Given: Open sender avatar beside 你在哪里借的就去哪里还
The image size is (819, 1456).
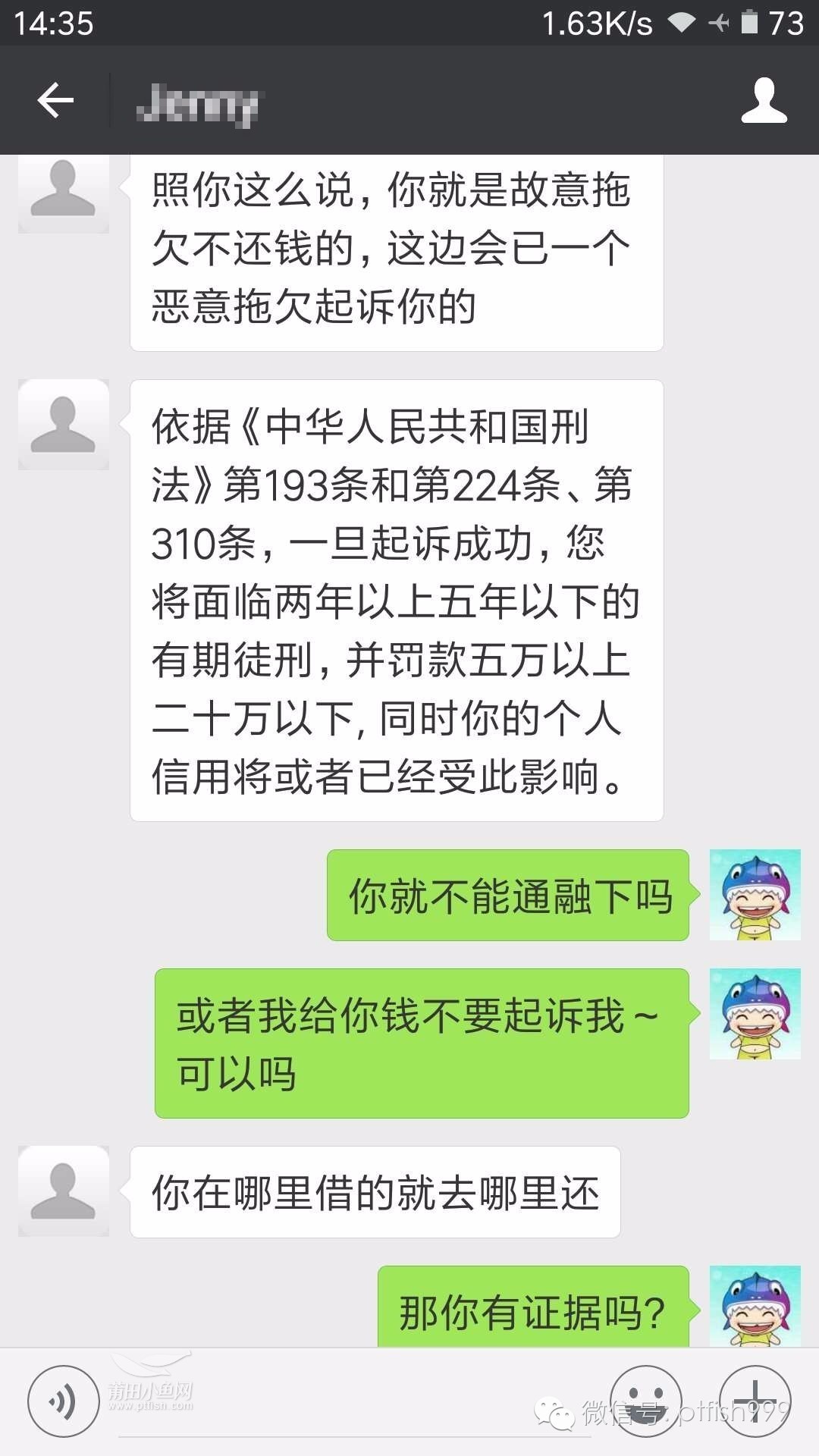Looking at the screenshot, I should 64,1191.
